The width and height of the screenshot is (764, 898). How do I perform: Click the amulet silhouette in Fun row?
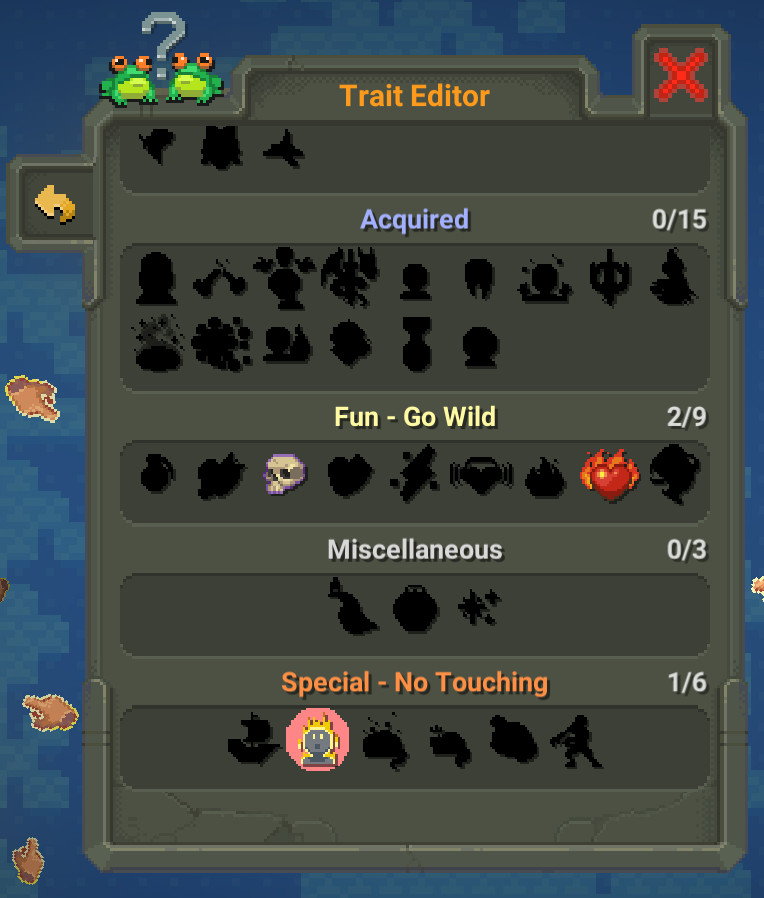(480, 475)
